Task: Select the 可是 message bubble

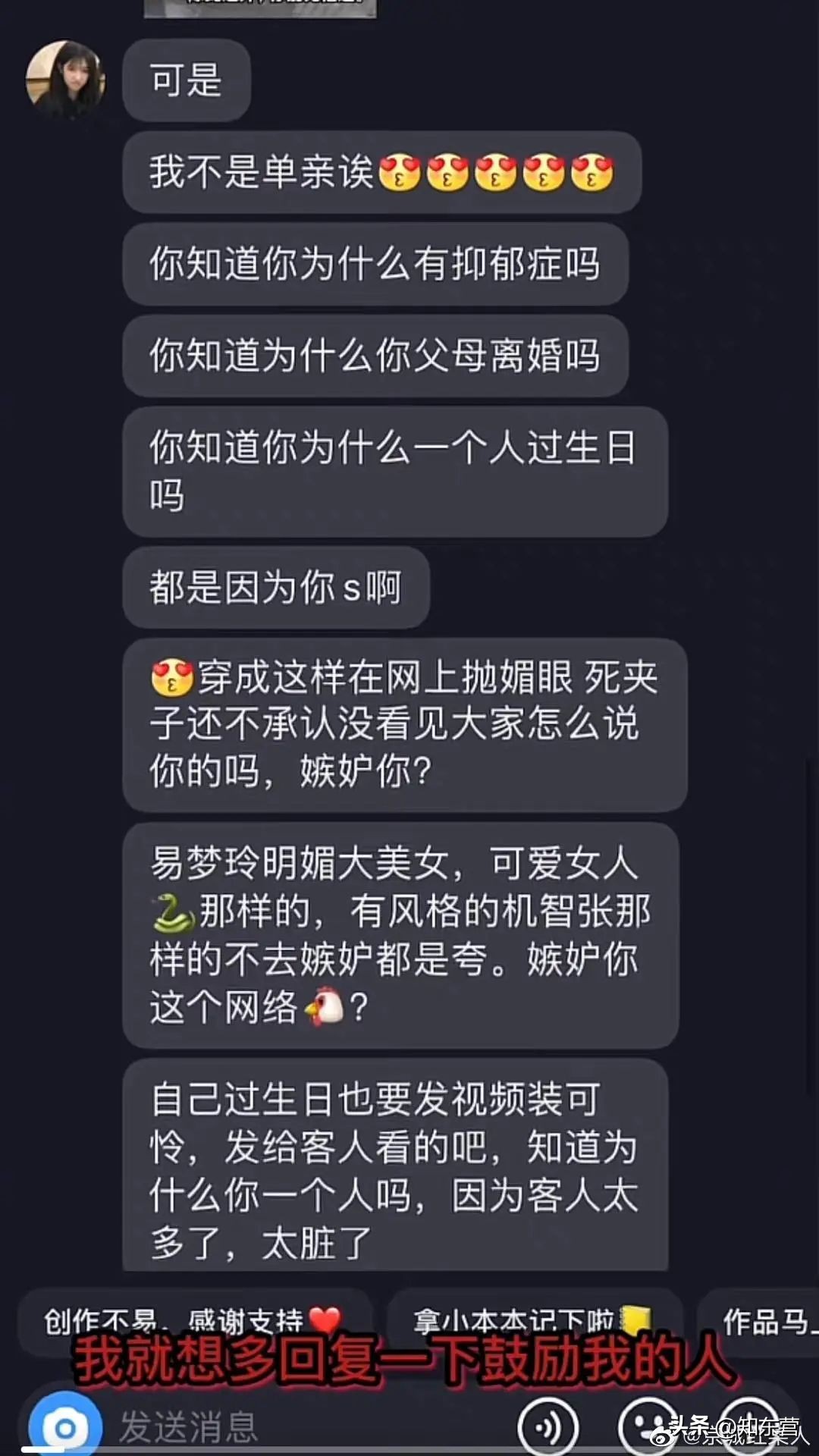Action: (186, 80)
